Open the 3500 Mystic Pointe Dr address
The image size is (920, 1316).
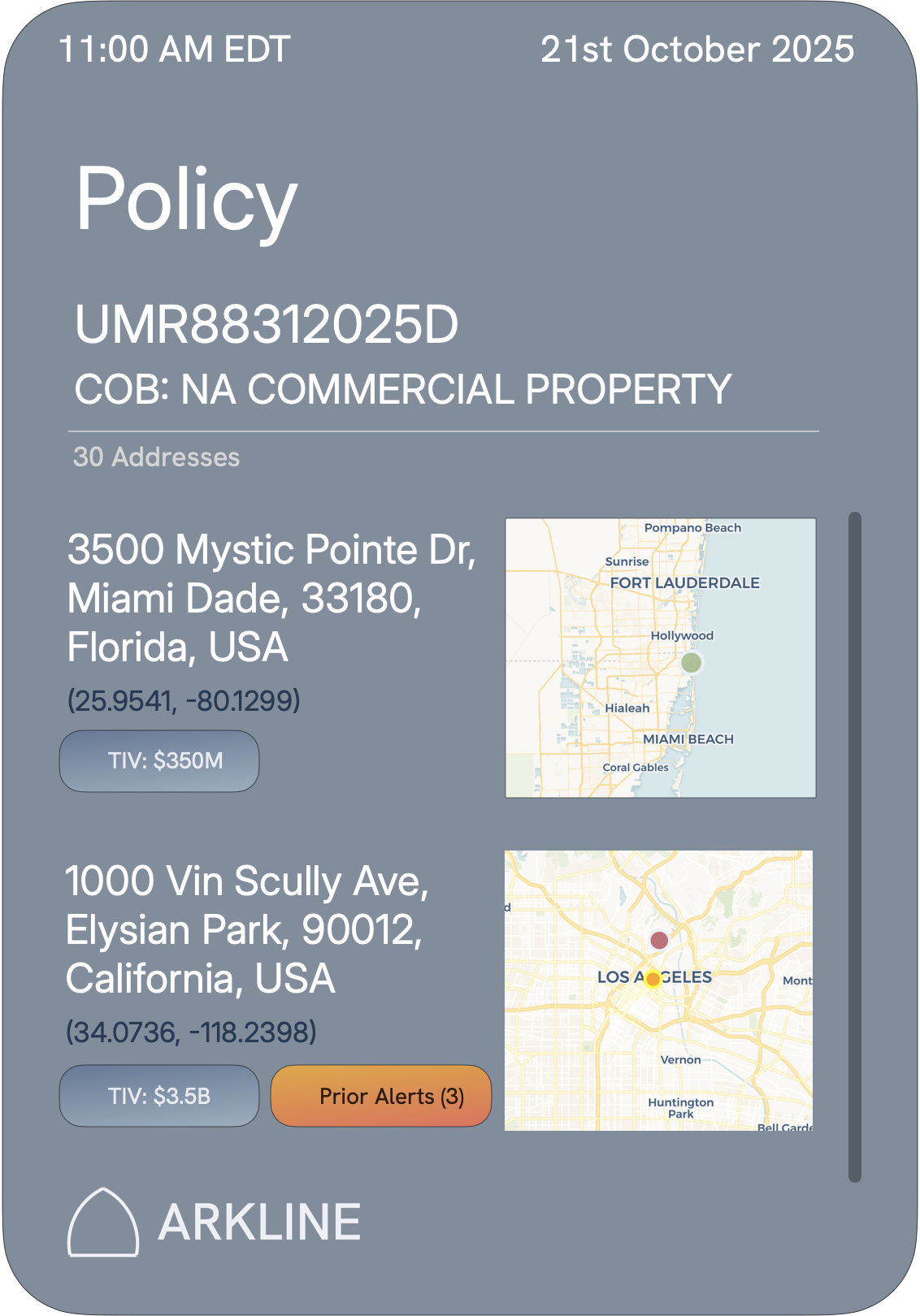tap(271, 598)
